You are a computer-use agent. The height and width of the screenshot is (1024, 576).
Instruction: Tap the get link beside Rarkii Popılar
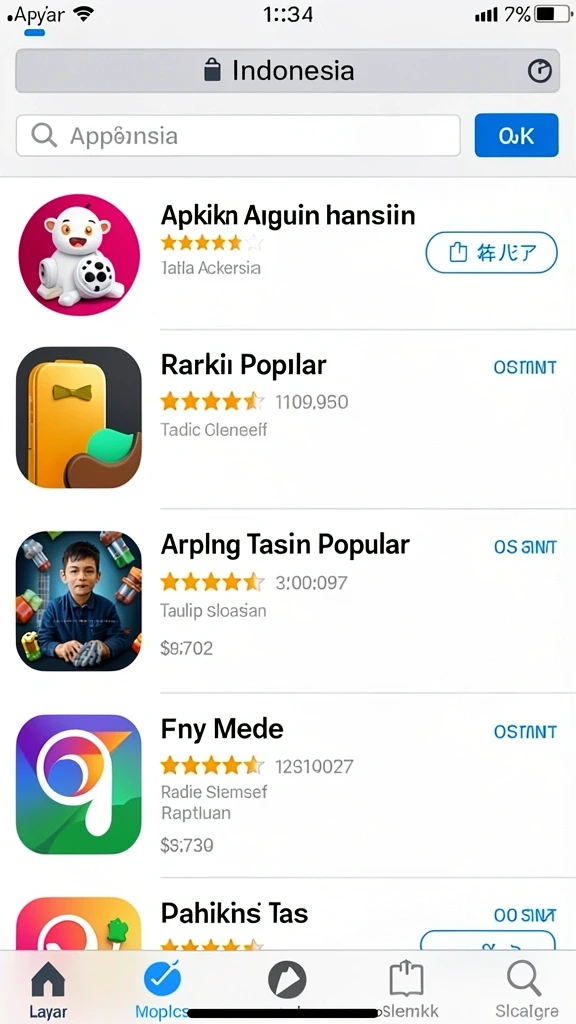pyautogui.click(x=525, y=367)
